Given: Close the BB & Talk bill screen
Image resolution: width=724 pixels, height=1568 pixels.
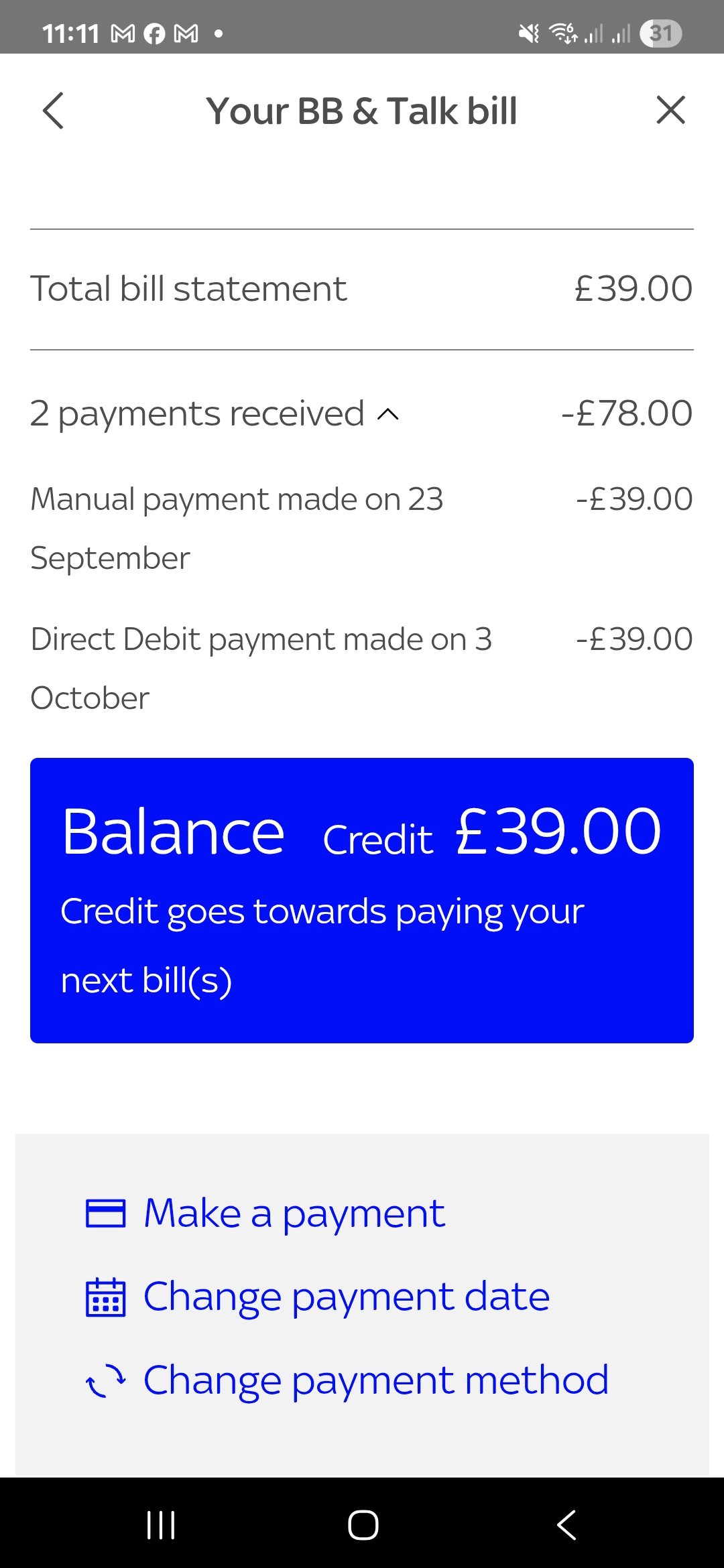Looking at the screenshot, I should coord(670,111).
